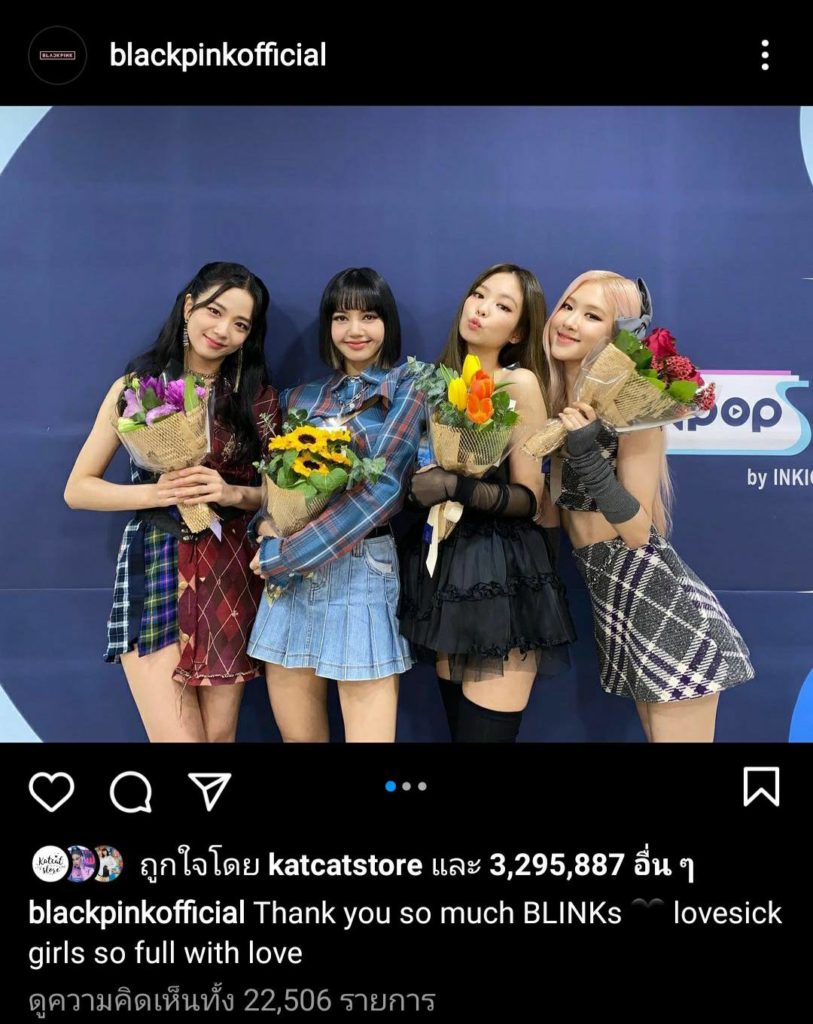Screen dimensions: 813x1024
Task: Open the post photo of four women
Action: point(406,424)
